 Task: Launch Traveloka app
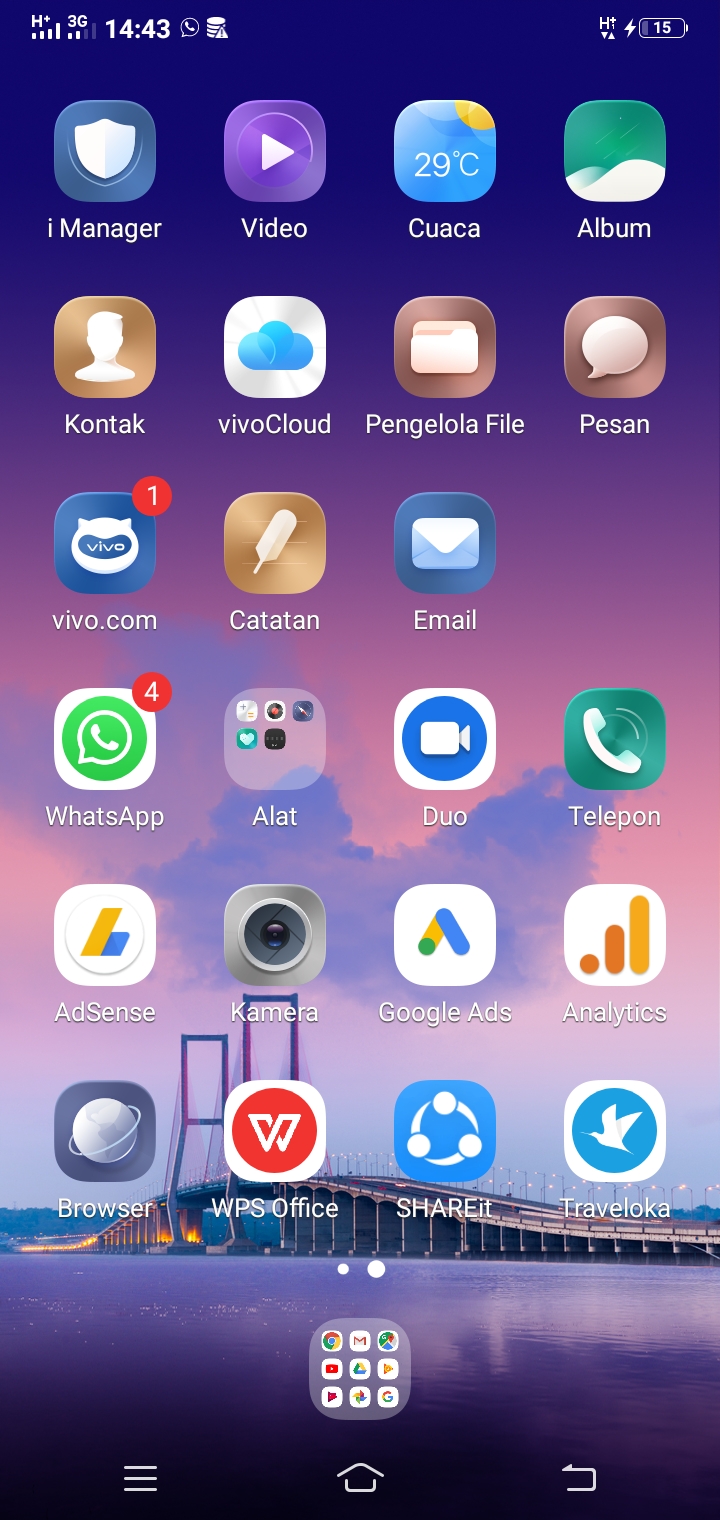coord(615,1132)
